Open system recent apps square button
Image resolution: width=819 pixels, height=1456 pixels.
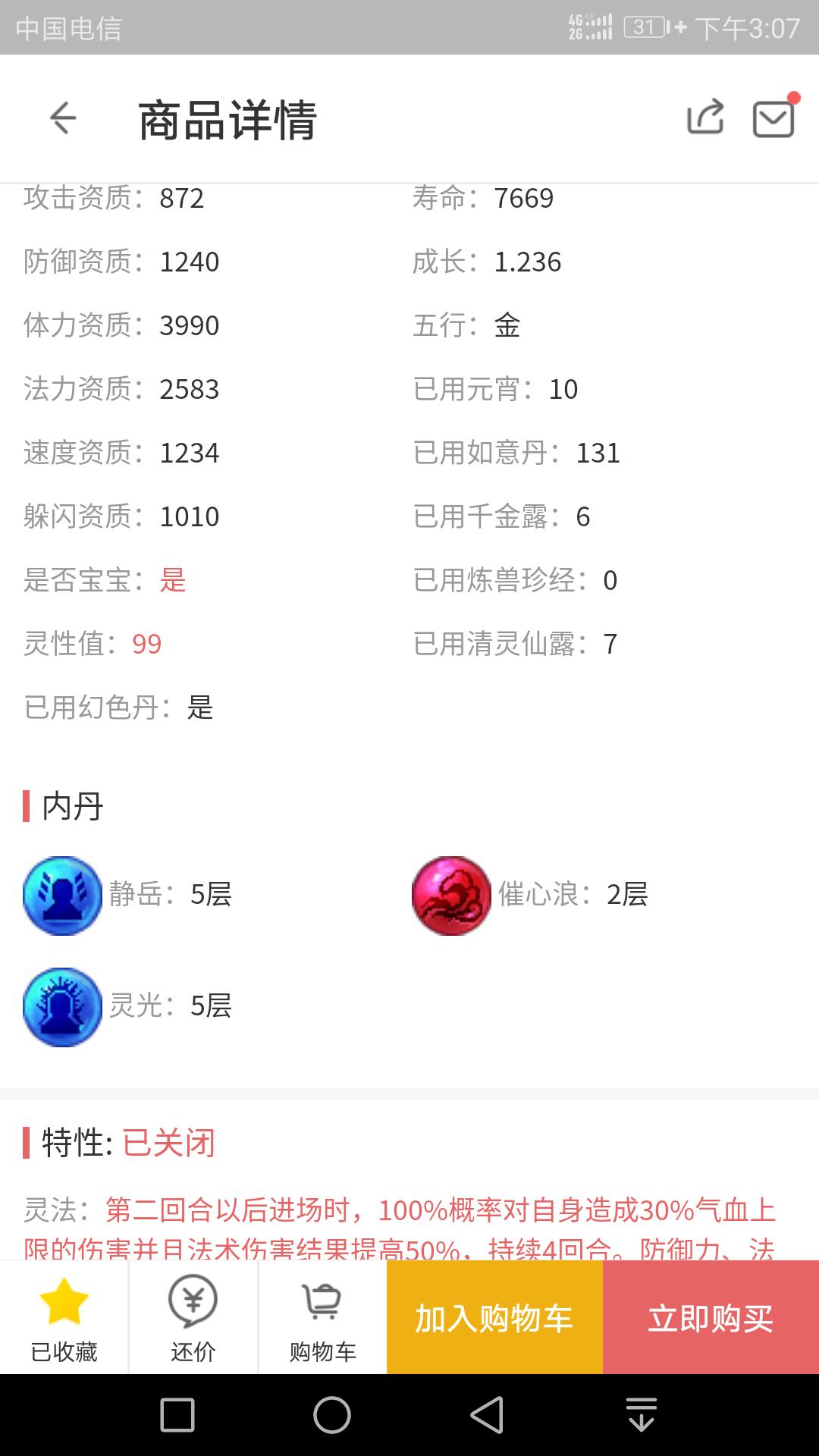[177, 1415]
